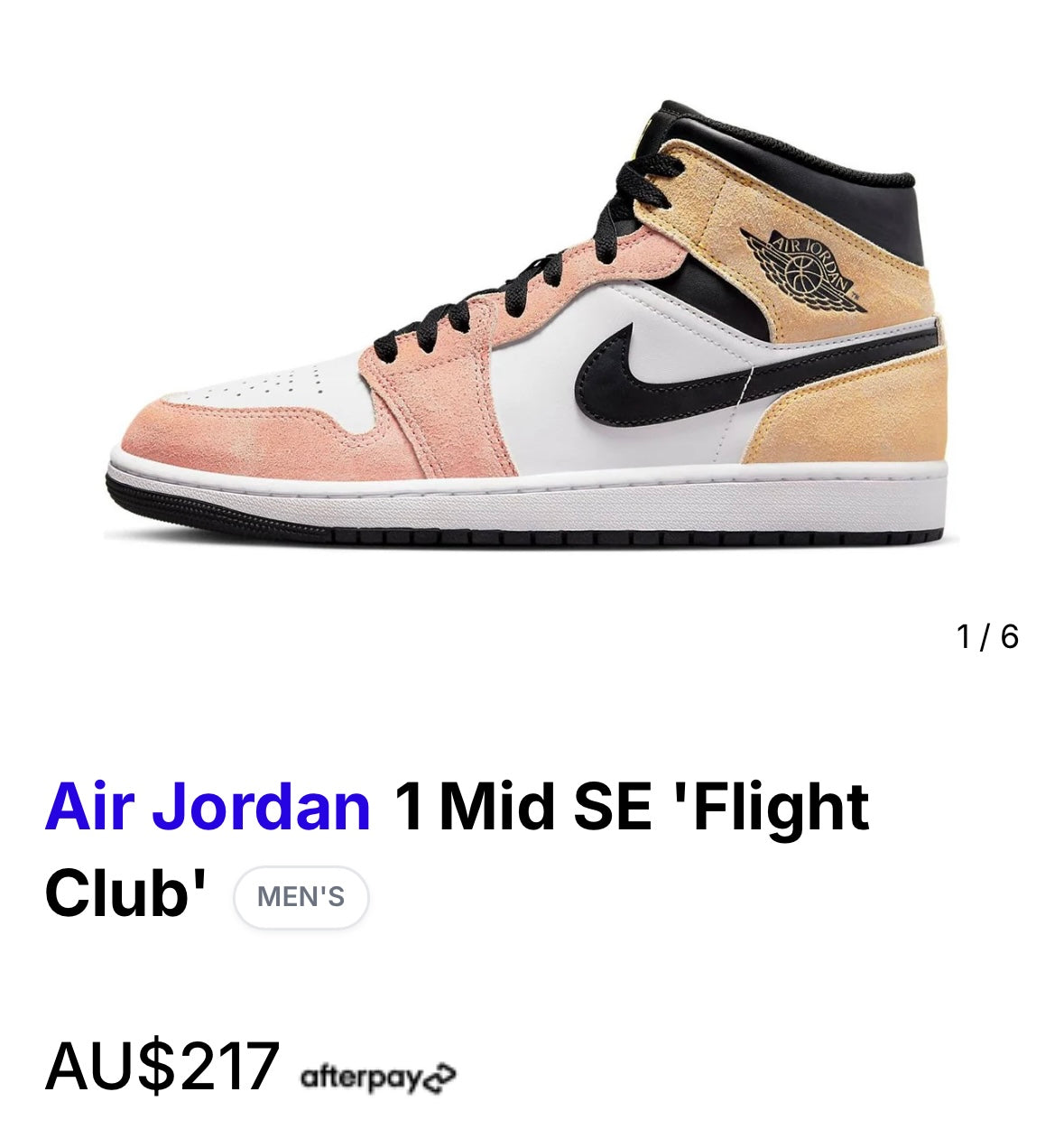Tap the MEN'S chip
Viewport: 1064px width, 1129px height.
click(x=301, y=897)
